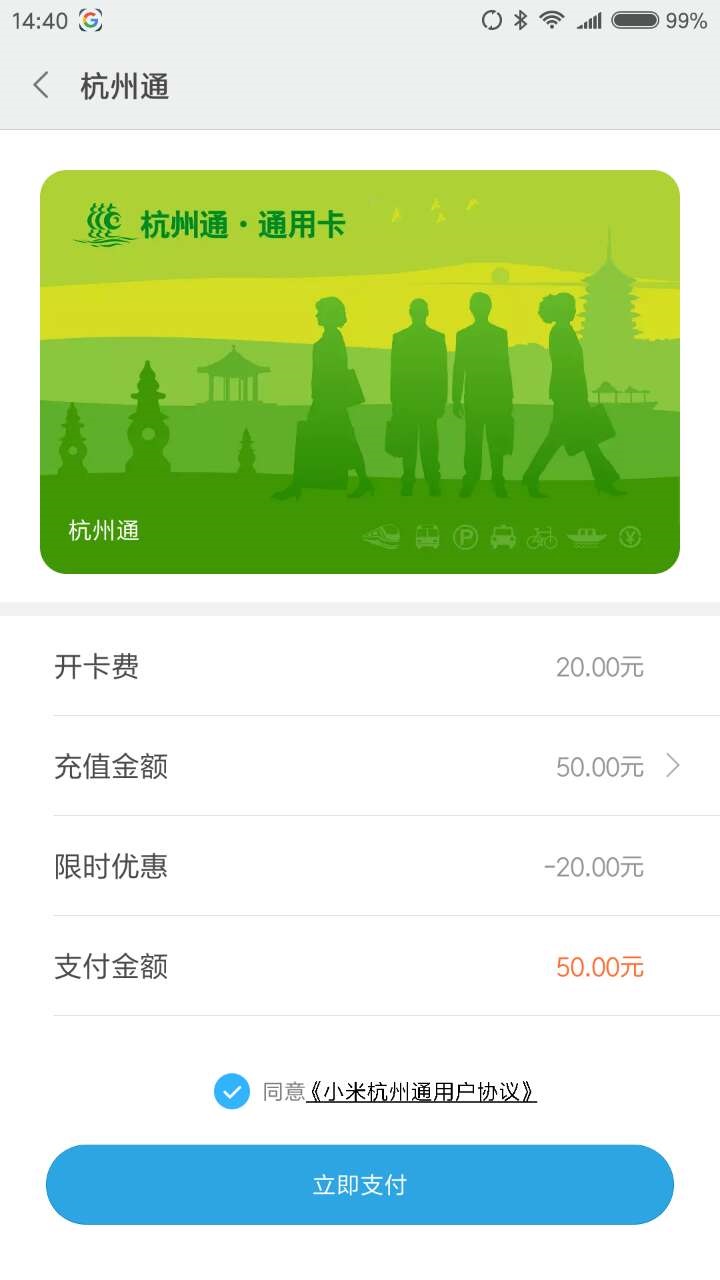This screenshot has width=720, height=1280.
Task: Expand the 充值金额 recharge amount options
Action: 360,766
